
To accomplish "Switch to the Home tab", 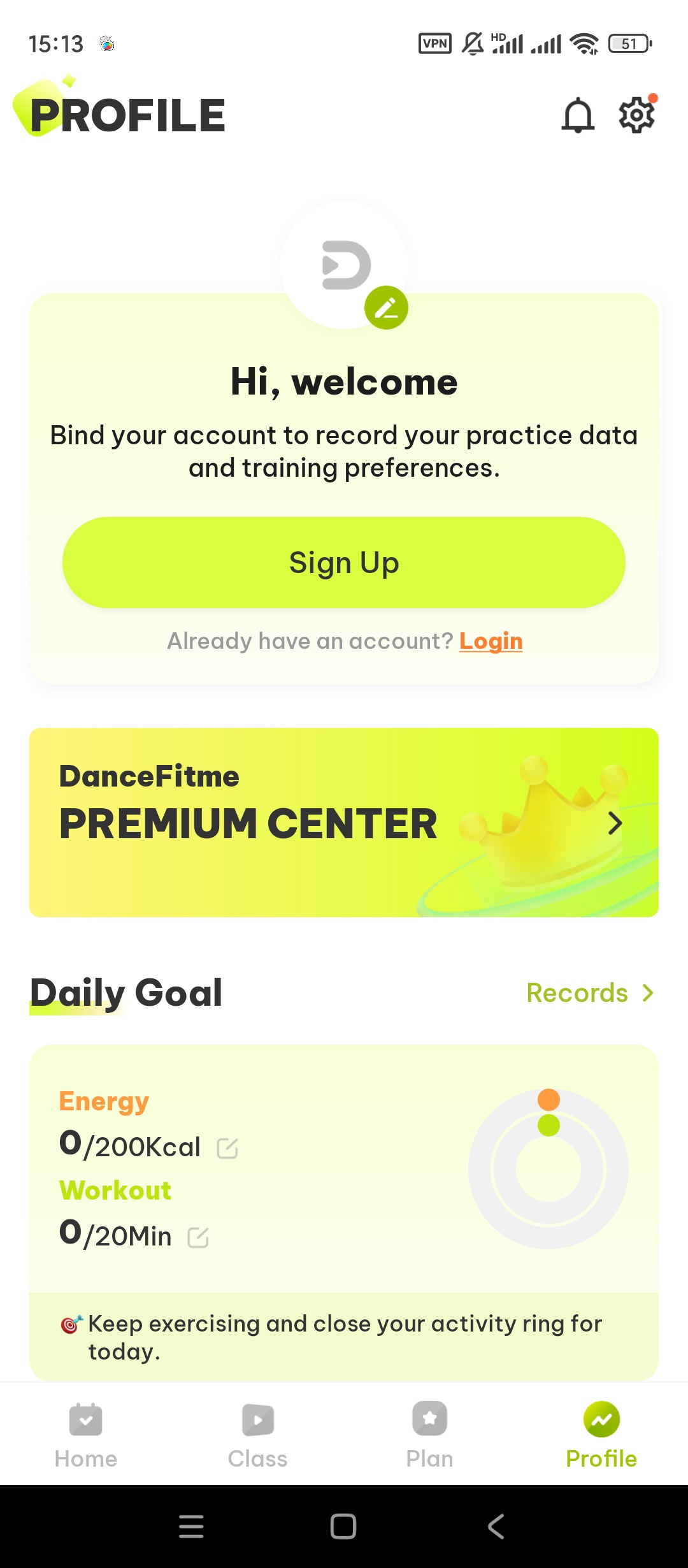I will tap(86, 1434).
